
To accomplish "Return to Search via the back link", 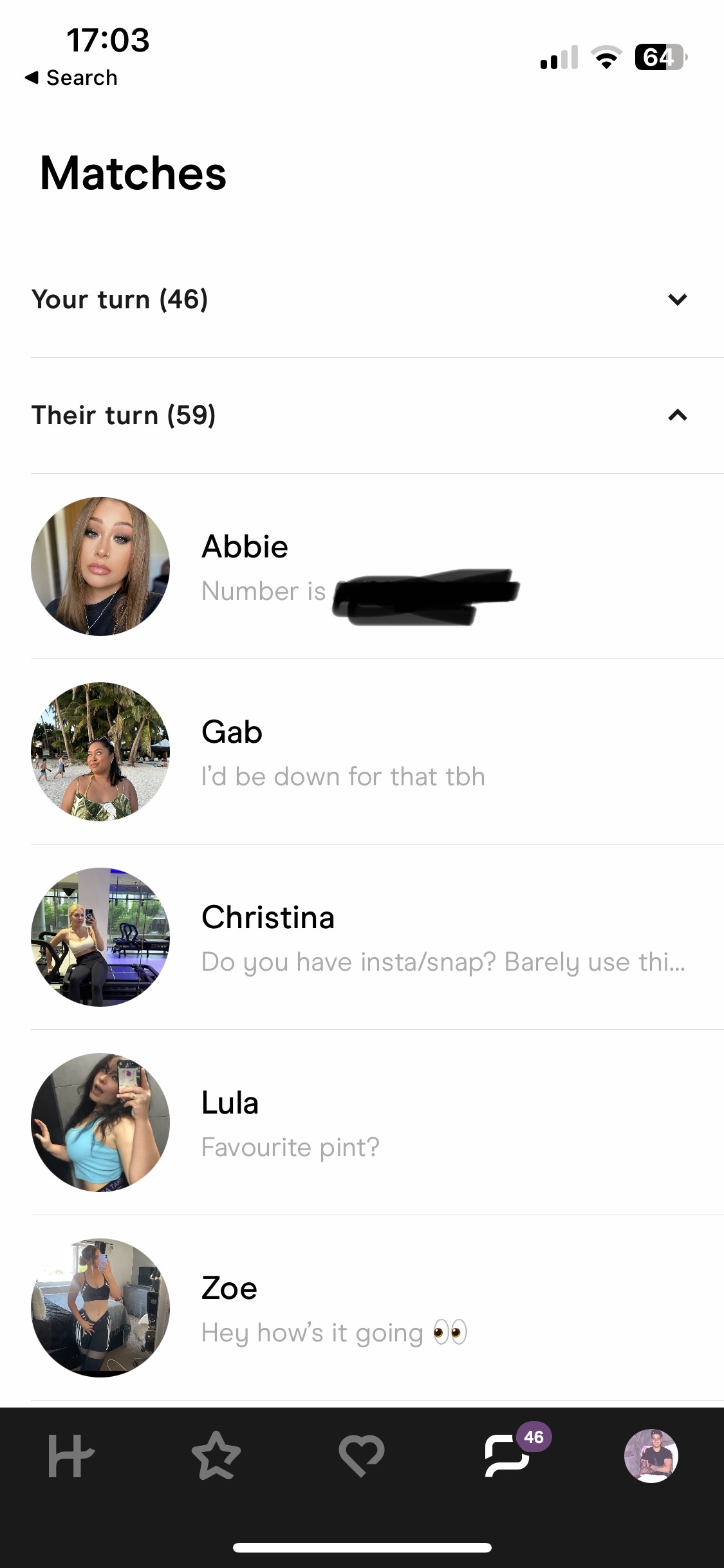I will pos(71,78).
